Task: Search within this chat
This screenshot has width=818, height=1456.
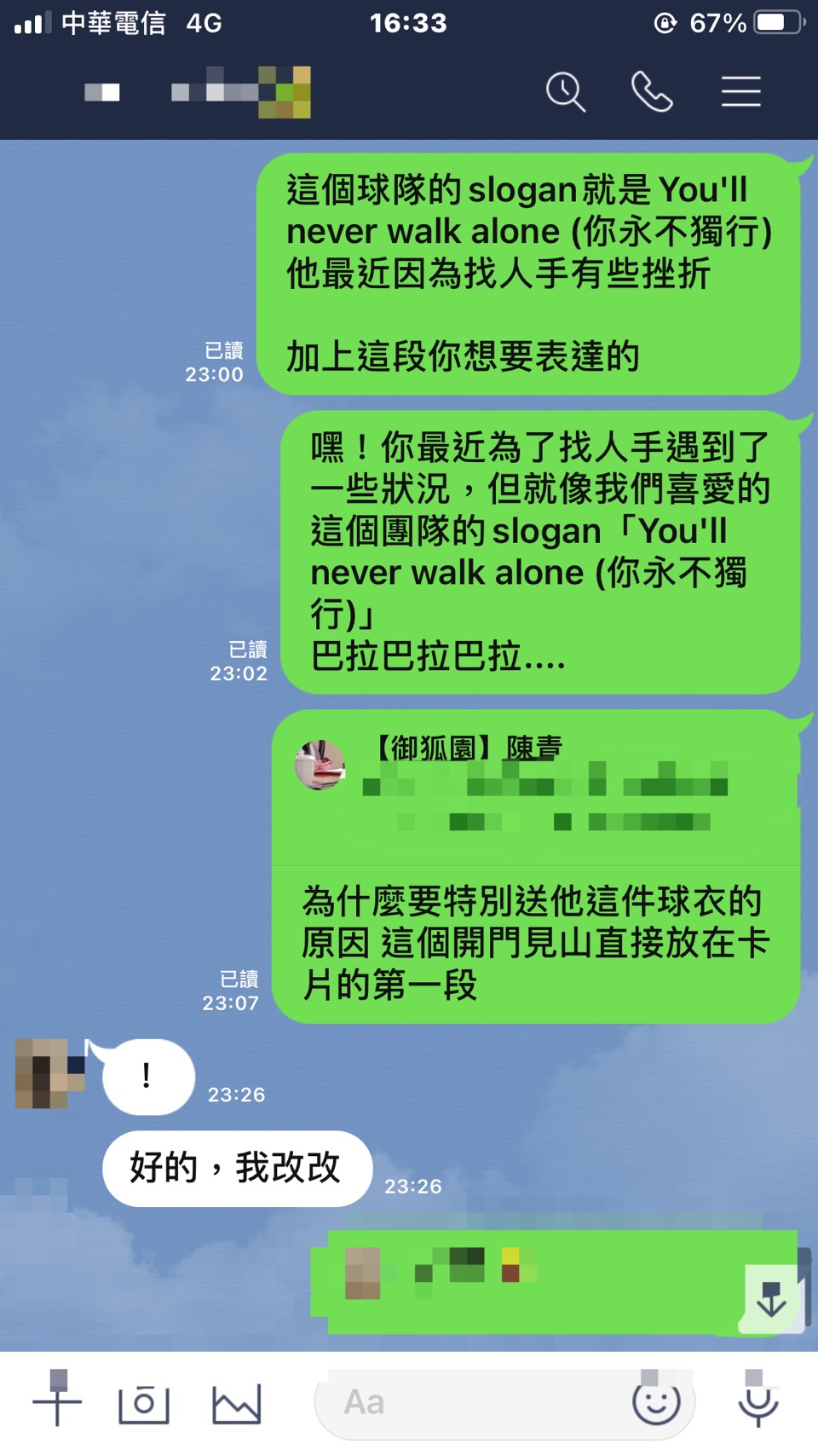Action: tap(565, 91)
